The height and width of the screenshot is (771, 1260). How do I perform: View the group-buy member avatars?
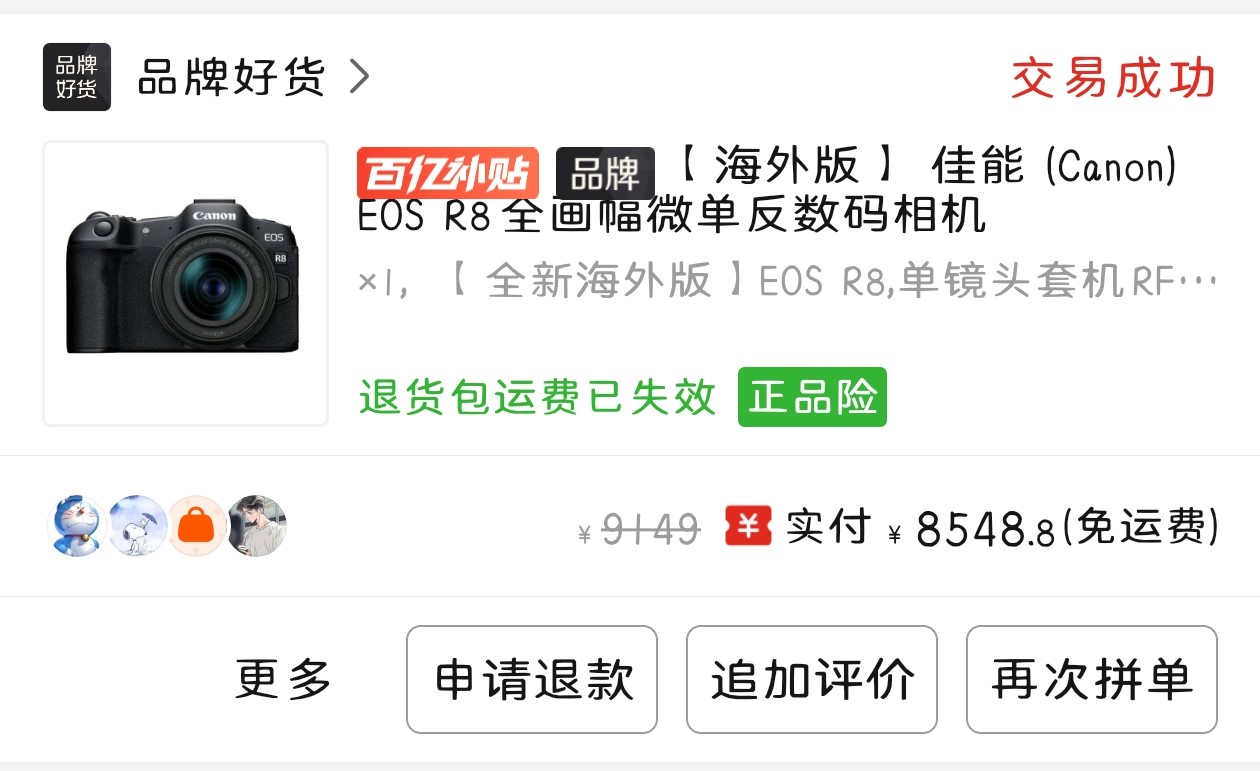coord(168,526)
